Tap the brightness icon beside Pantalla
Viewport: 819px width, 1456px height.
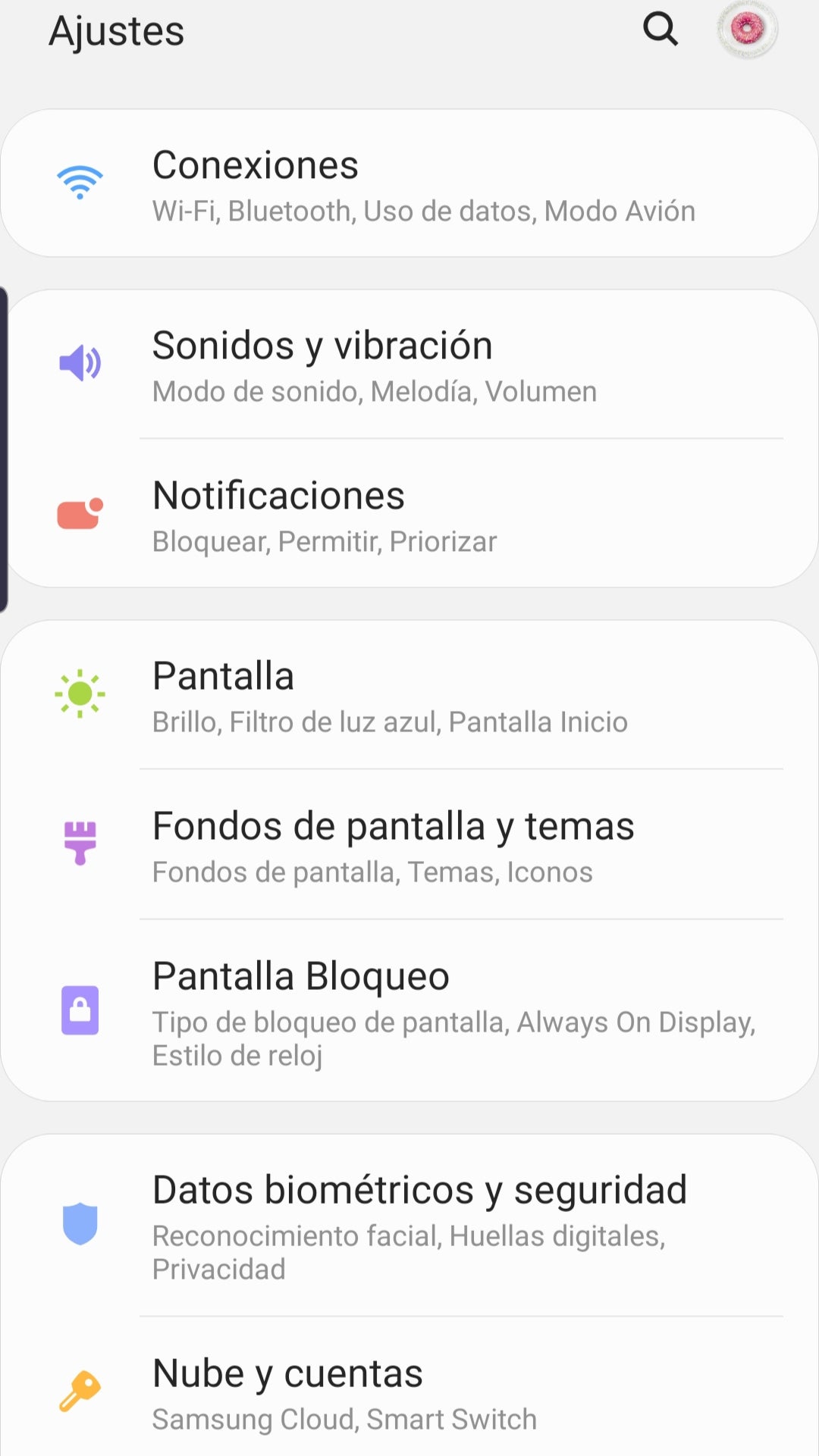(x=80, y=694)
